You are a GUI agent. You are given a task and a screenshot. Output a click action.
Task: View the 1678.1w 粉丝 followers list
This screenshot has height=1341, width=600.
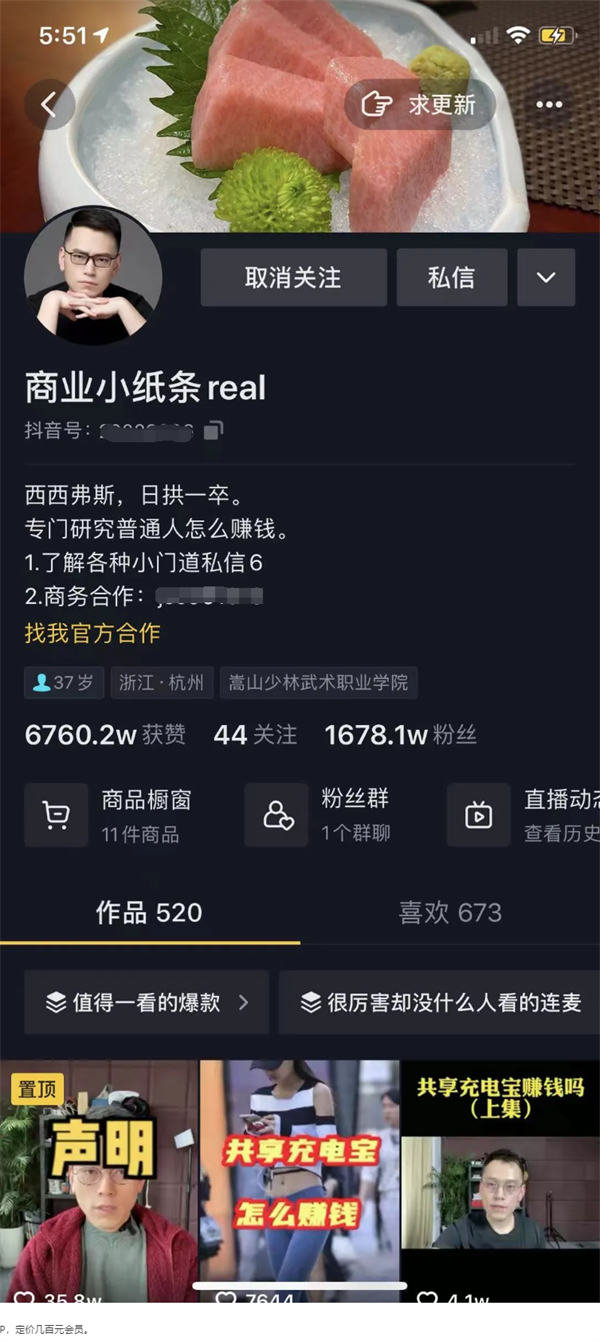(x=400, y=736)
